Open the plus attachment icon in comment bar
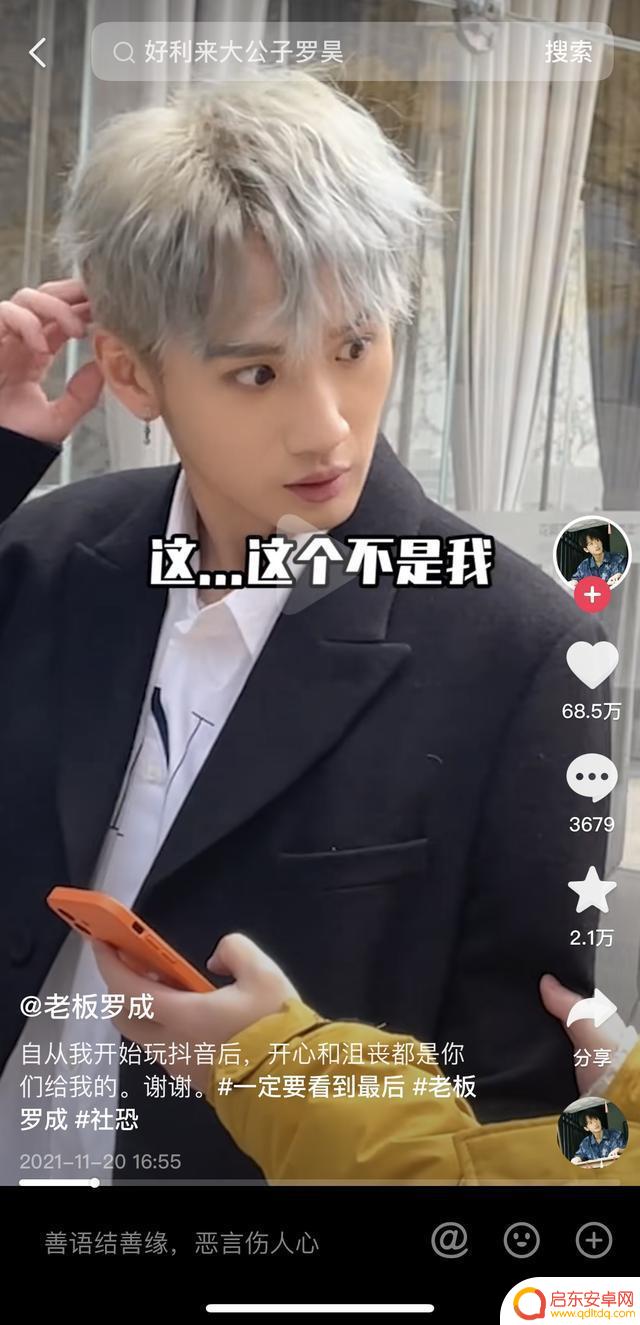640x1325 pixels. pos(594,1240)
